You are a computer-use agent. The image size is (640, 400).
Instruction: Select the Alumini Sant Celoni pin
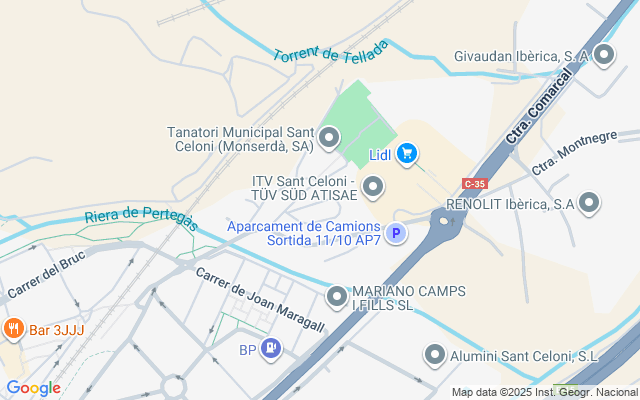pos(435,354)
